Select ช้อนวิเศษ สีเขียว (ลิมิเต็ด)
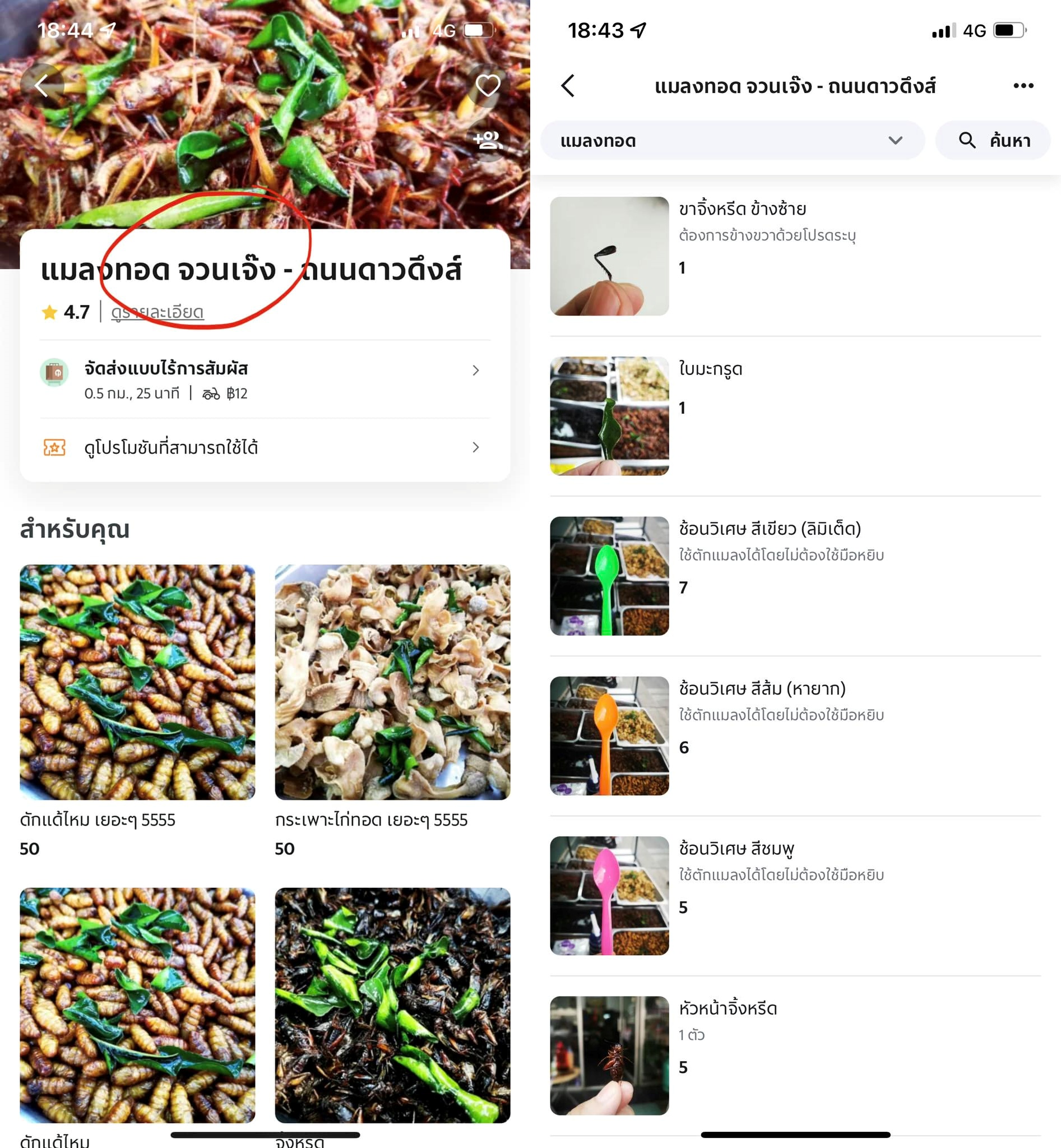This screenshot has width=1061, height=1148. tap(795, 576)
